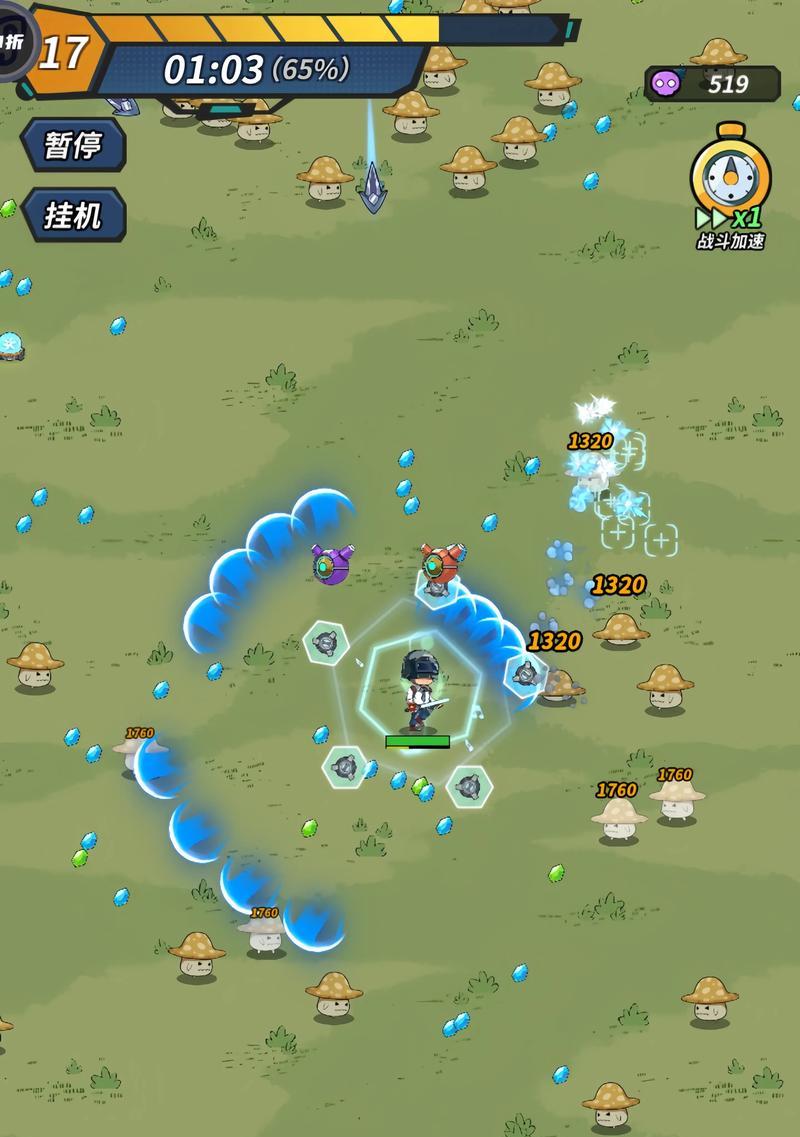Pause the game with 暂停 button
The width and height of the screenshot is (800, 1137).
click(x=73, y=146)
